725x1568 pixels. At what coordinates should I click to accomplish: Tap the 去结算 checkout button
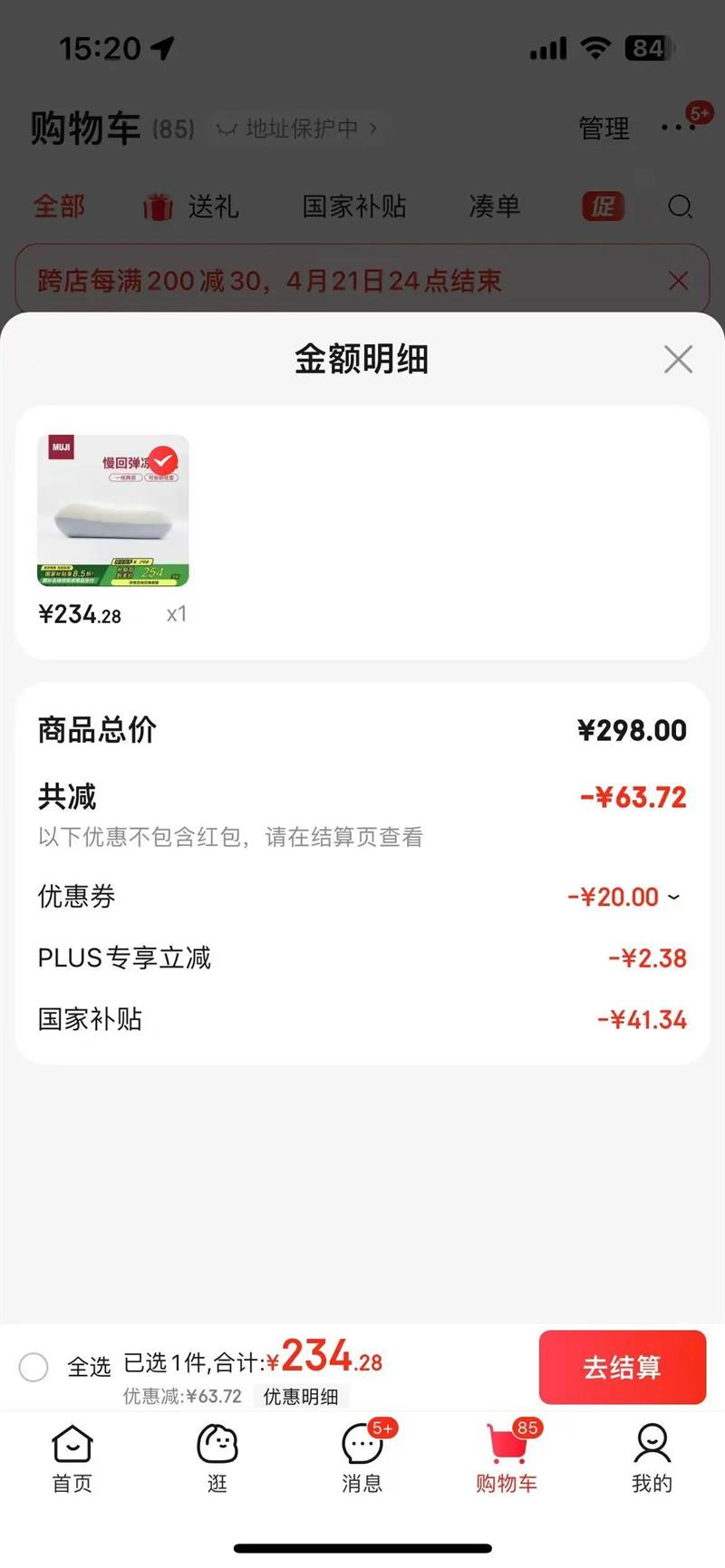click(623, 1368)
